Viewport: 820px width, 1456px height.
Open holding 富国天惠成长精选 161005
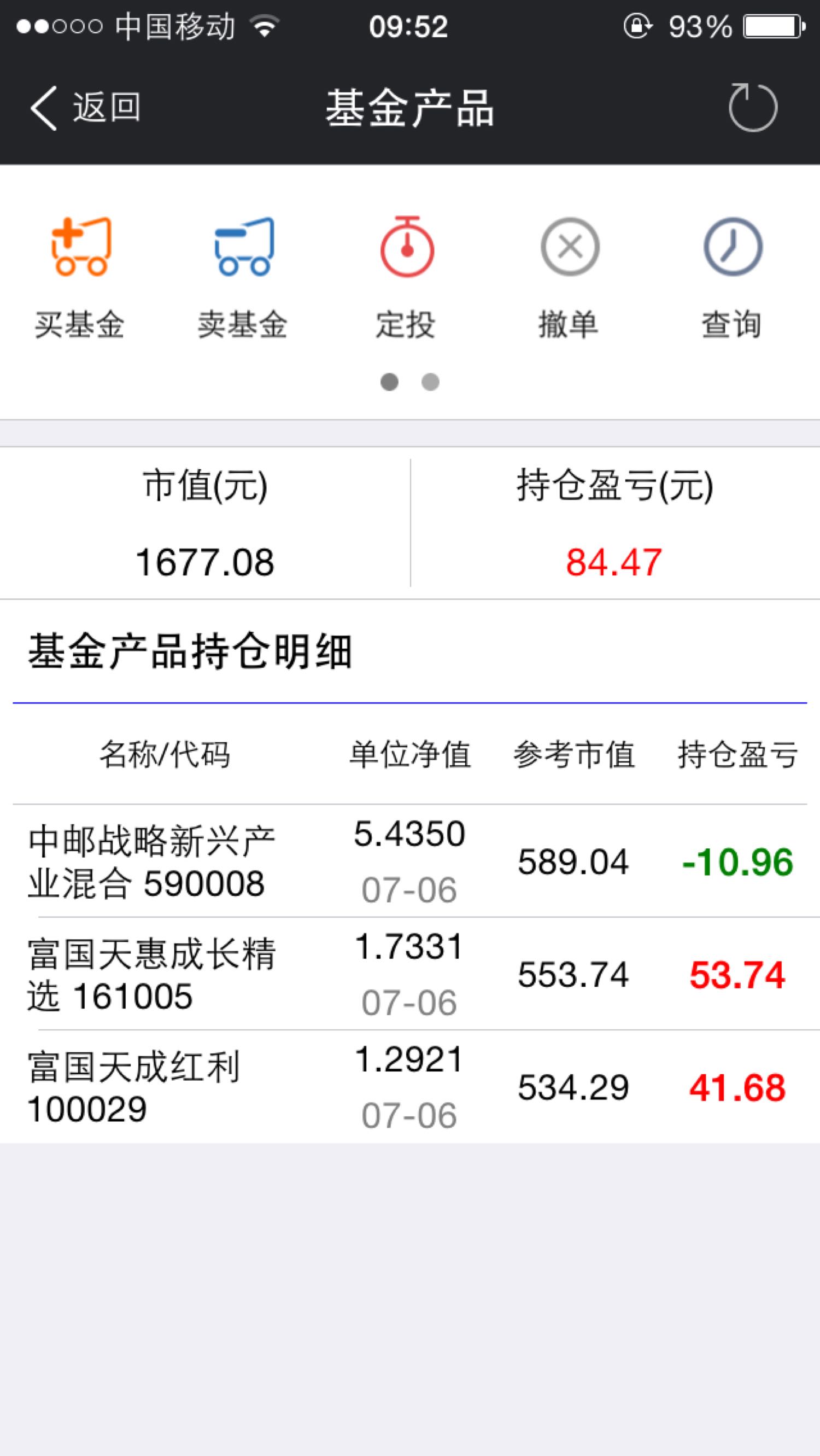(410, 973)
